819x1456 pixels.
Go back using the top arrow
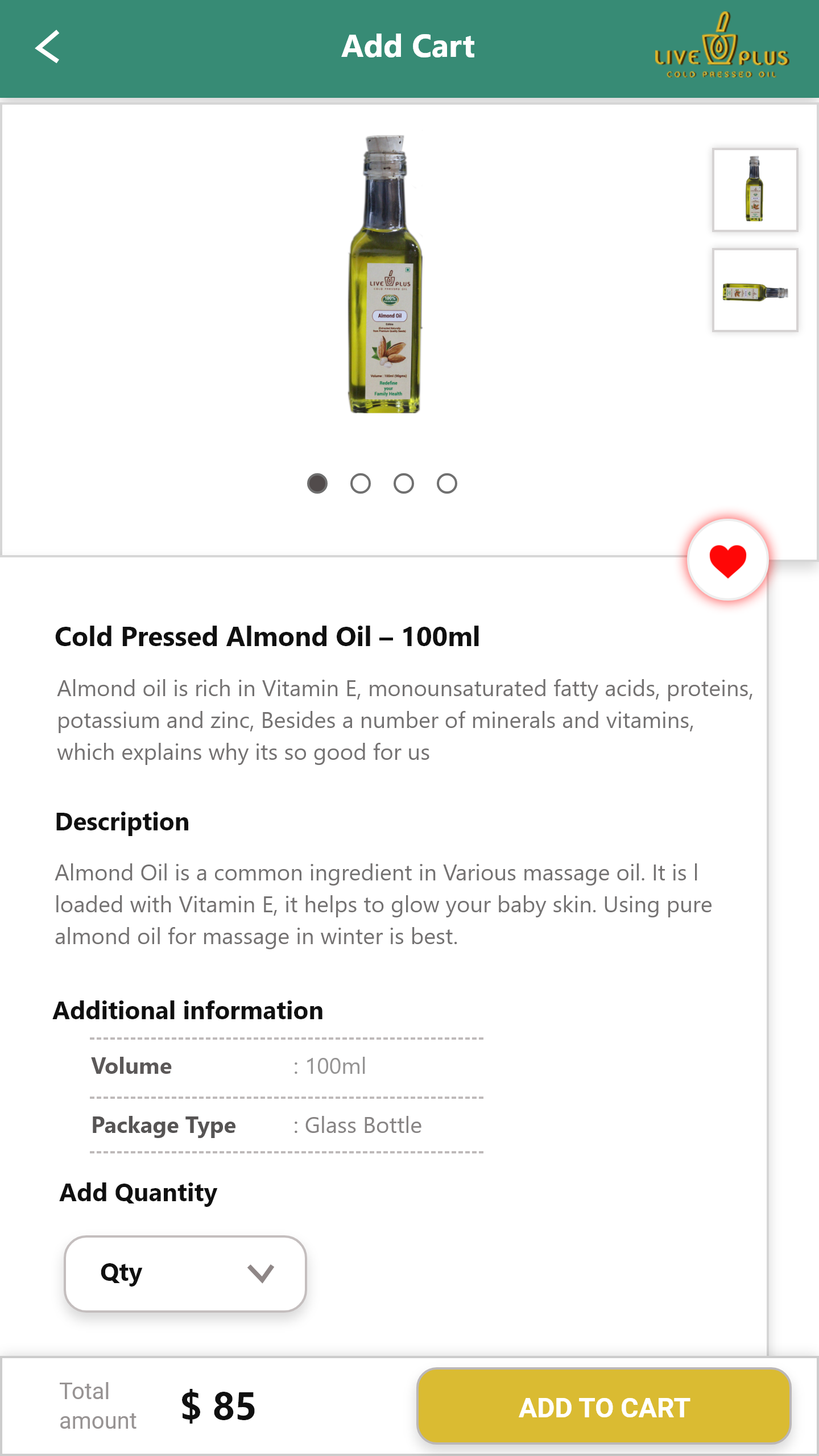coord(48,47)
